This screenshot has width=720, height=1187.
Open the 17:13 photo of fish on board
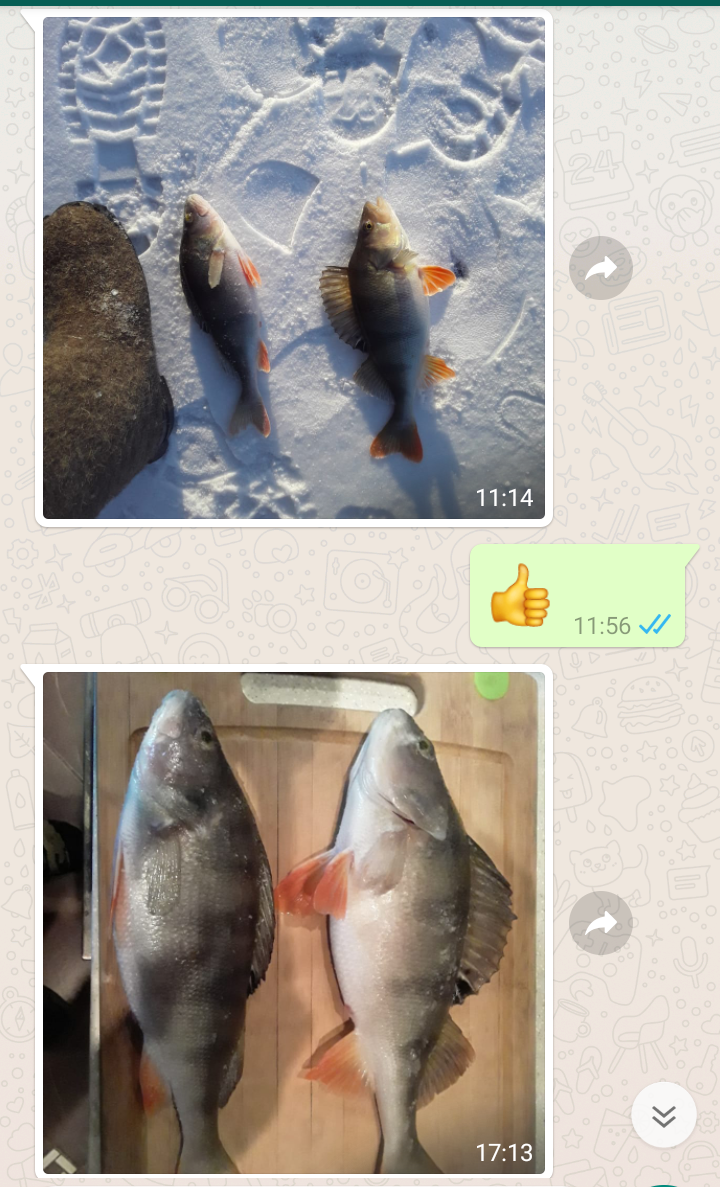click(x=294, y=923)
